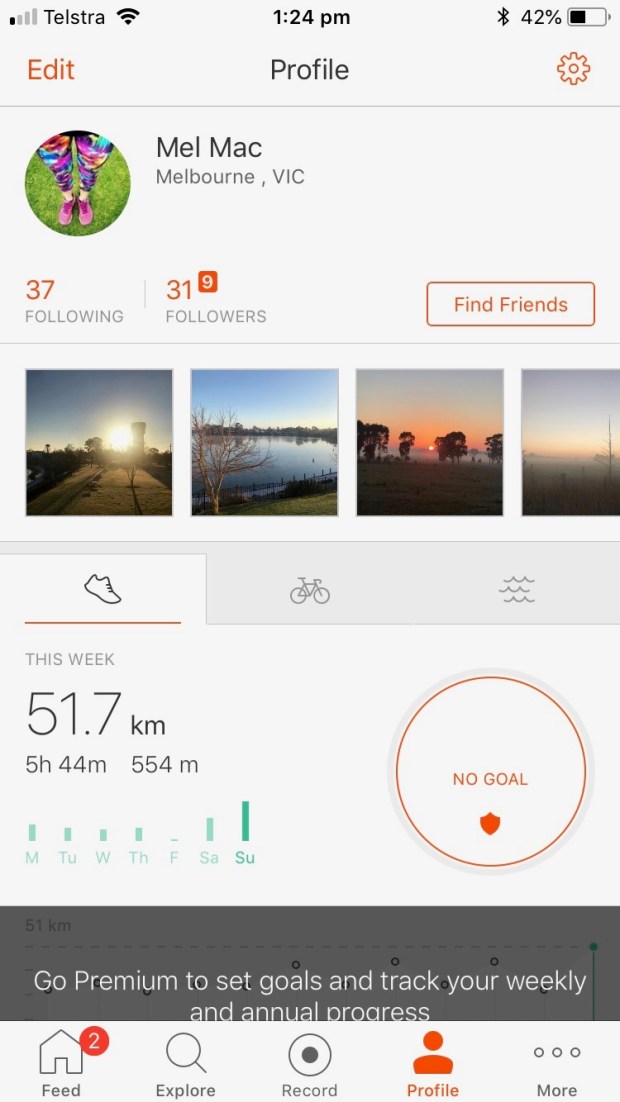620x1102 pixels.
Task: Go to the Feed tab
Action: point(61,1064)
